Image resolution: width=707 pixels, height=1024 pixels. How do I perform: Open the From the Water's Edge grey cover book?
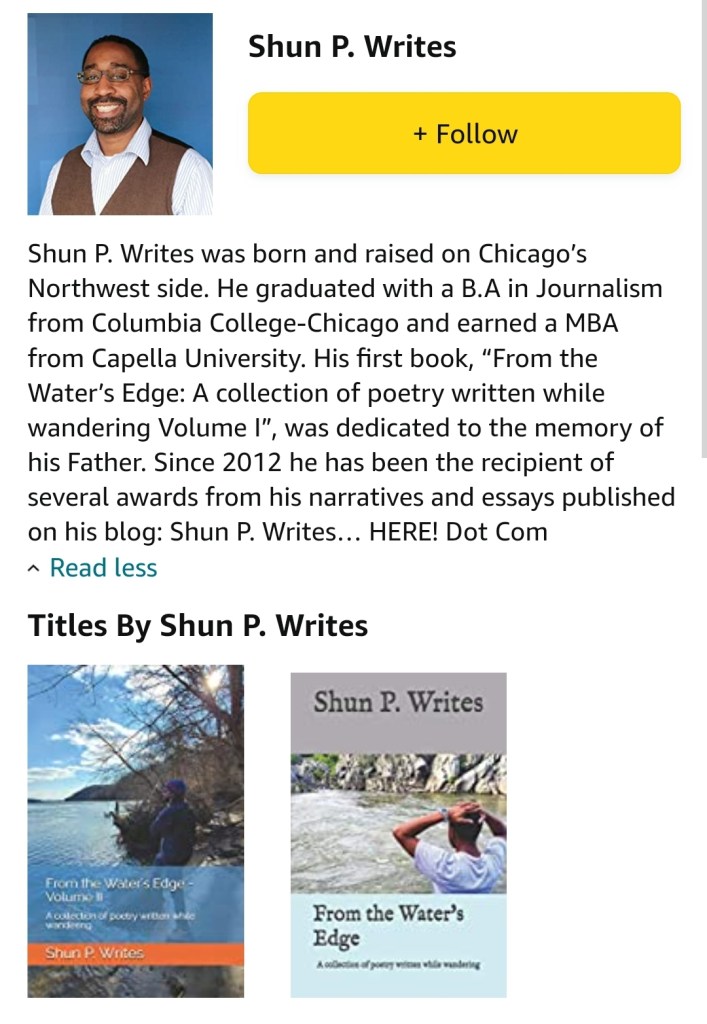(x=398, y=834)
